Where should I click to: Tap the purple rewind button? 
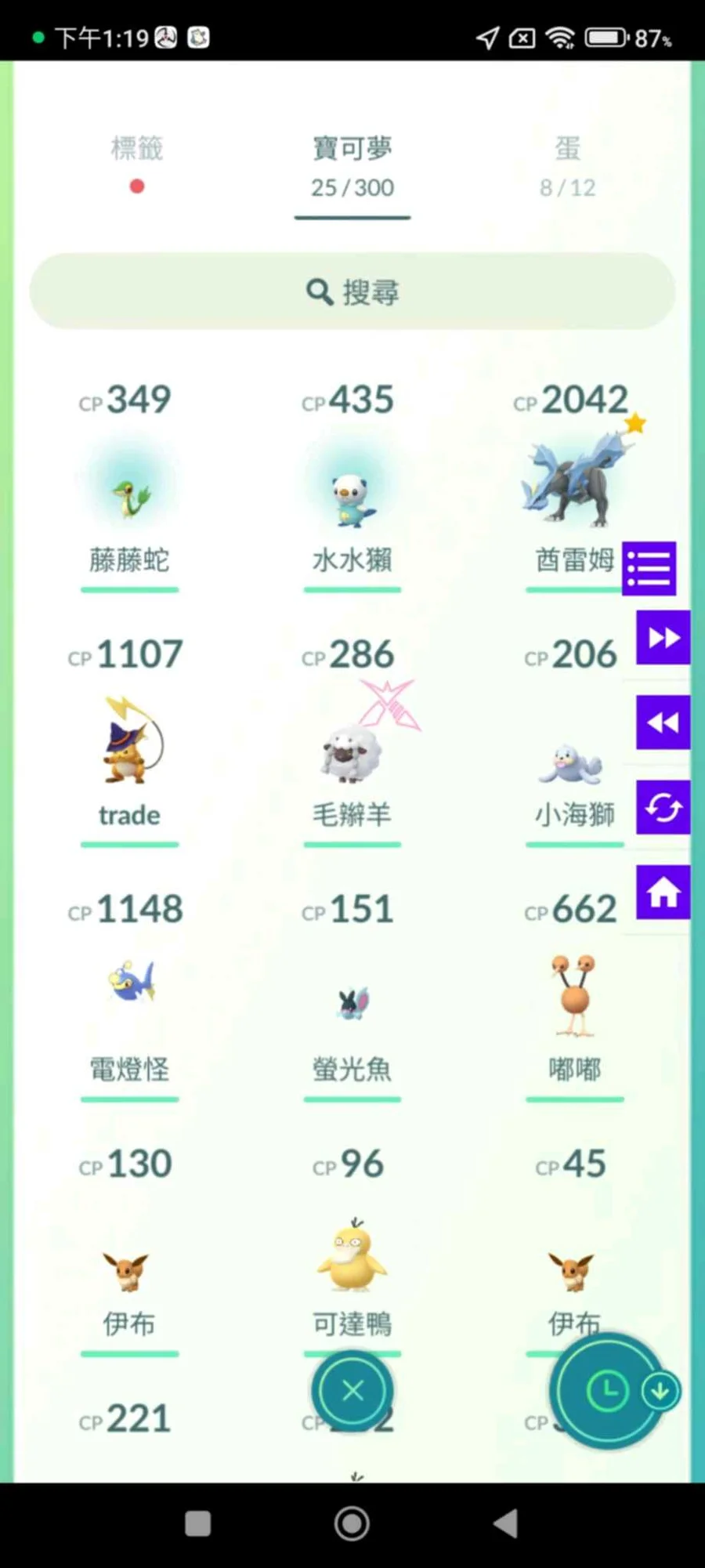663,722
